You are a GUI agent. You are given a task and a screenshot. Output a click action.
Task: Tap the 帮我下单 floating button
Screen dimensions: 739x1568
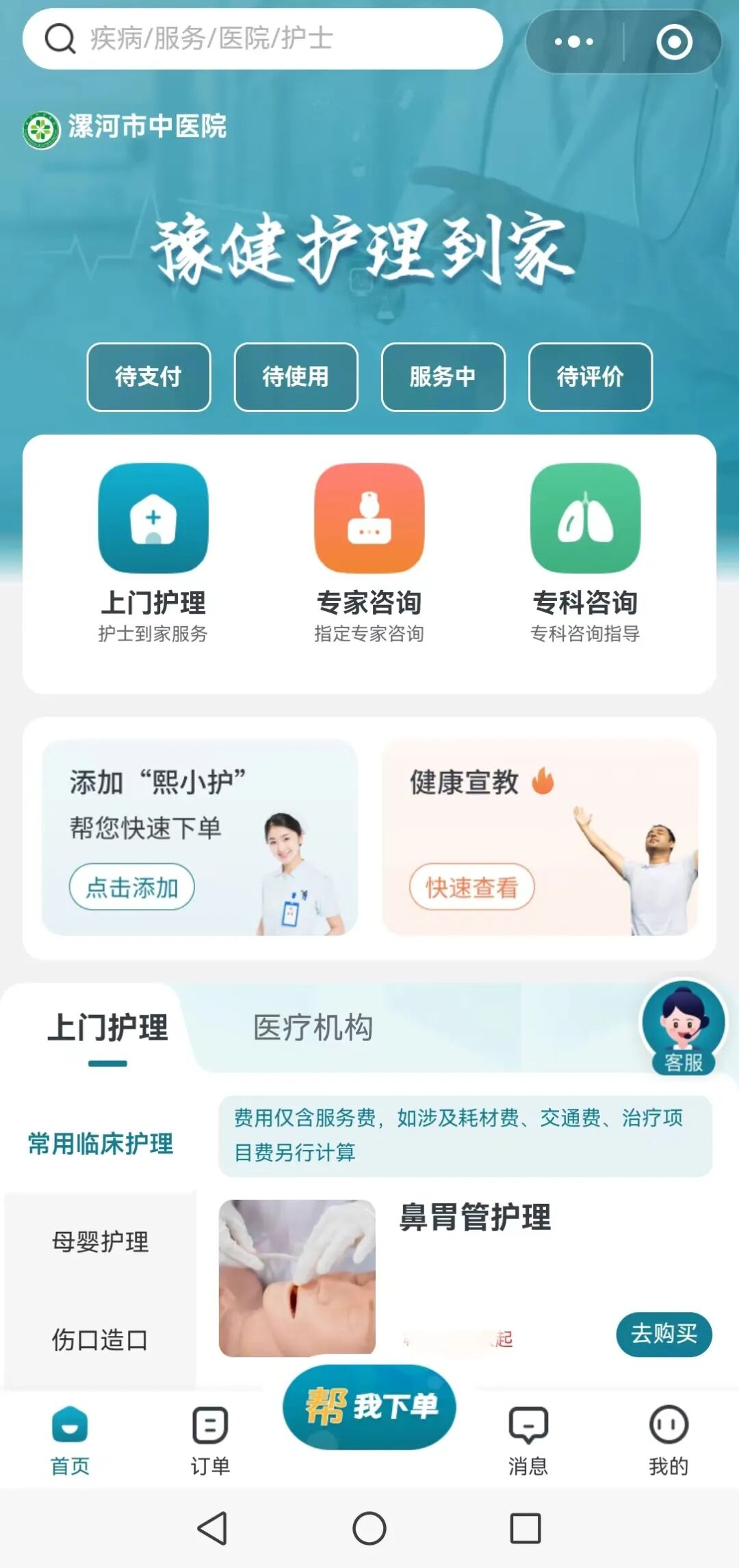tap(369, 1407)
